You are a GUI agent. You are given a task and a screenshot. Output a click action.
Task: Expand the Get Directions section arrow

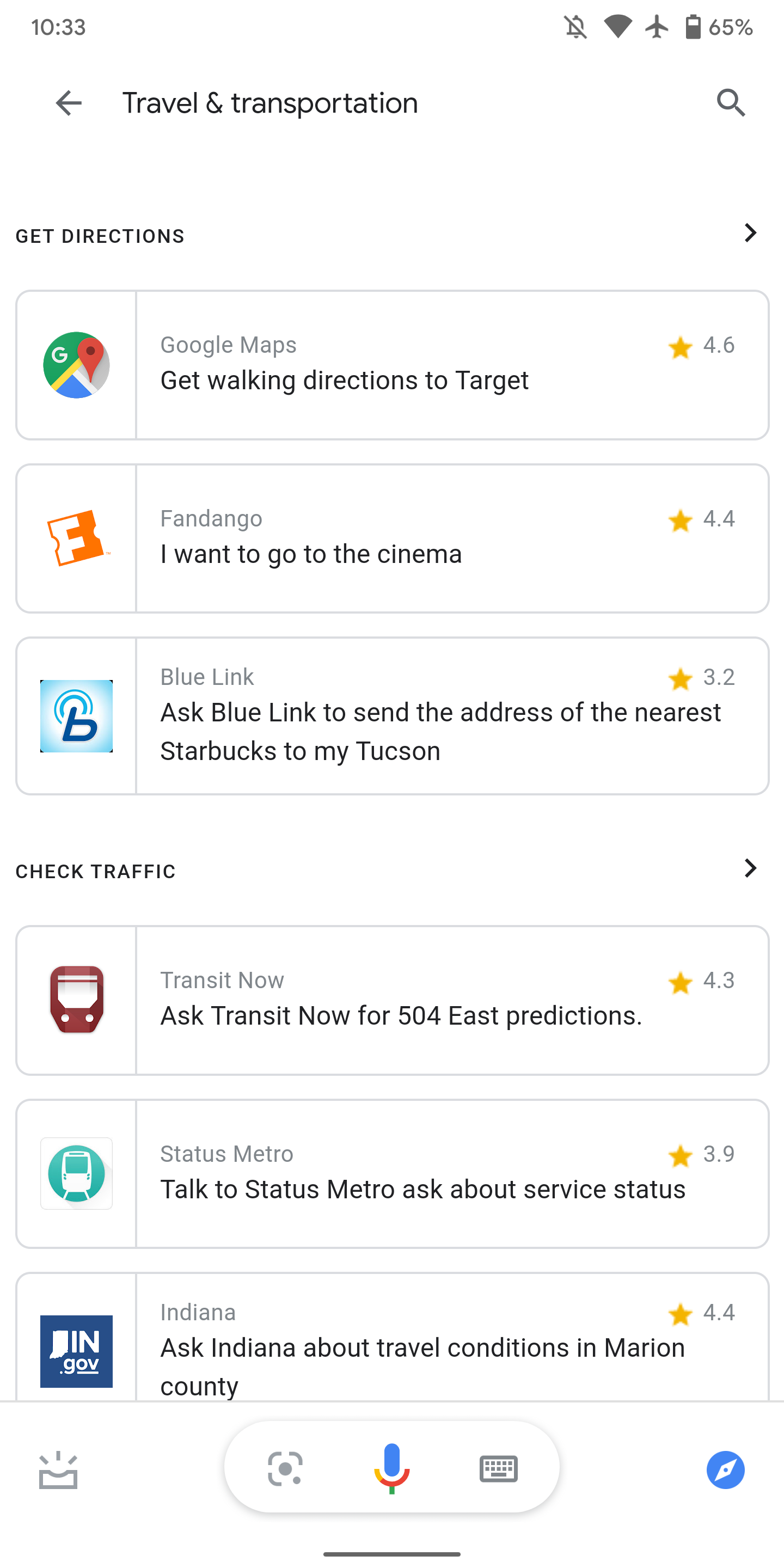pos(751,232)
